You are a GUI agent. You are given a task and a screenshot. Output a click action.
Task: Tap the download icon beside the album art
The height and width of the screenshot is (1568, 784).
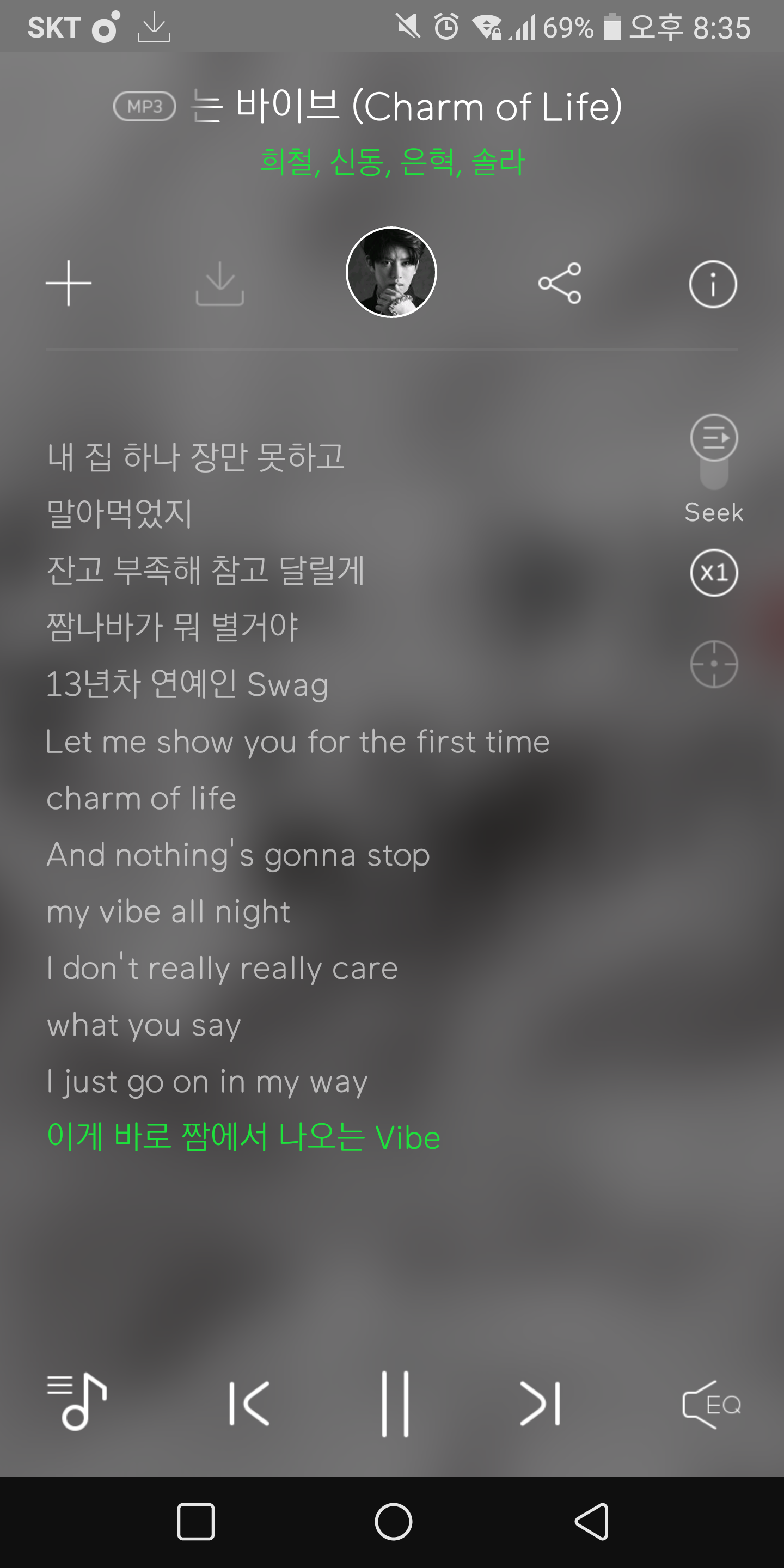tap(220, 283)
